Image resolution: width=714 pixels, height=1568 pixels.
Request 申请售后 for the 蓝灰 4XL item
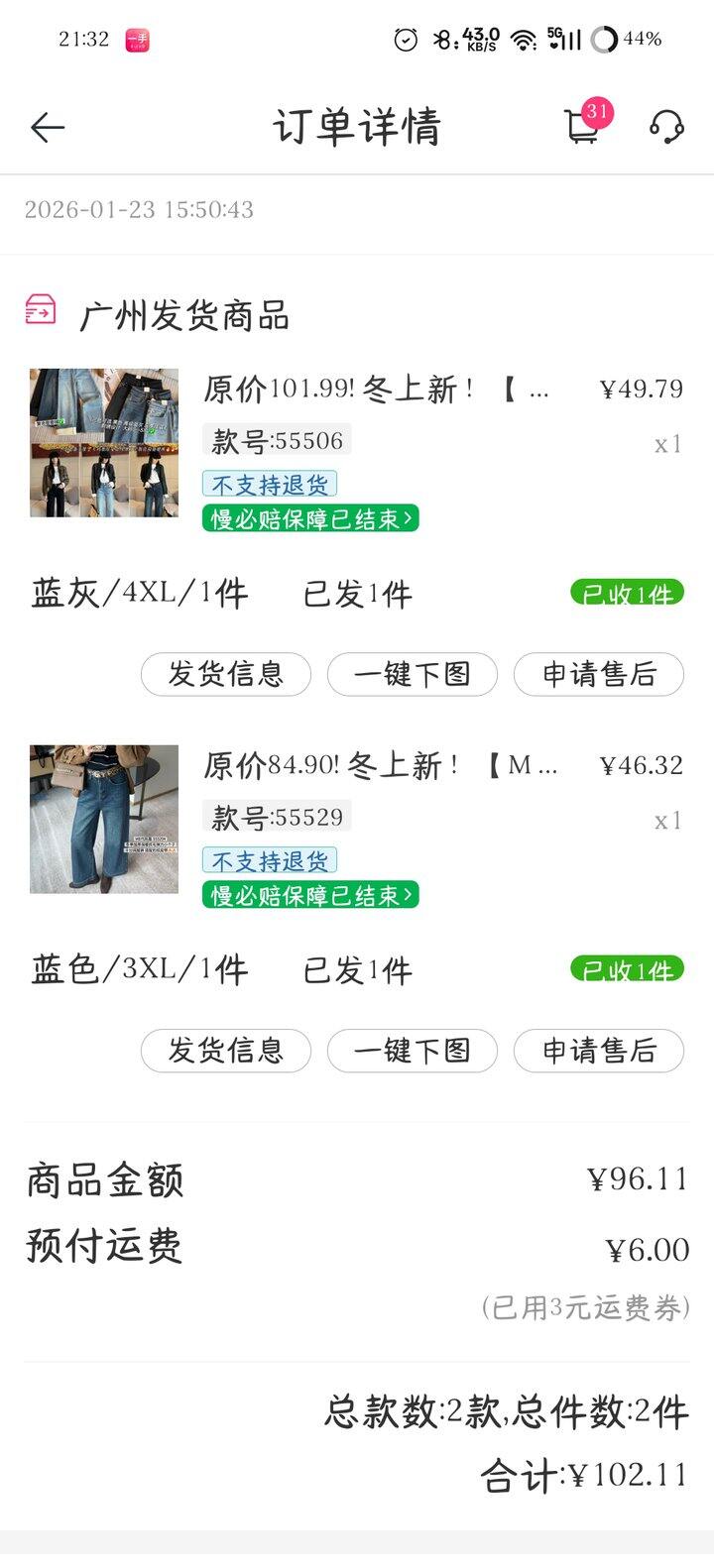pyautogui.click(x=598, y=674)
